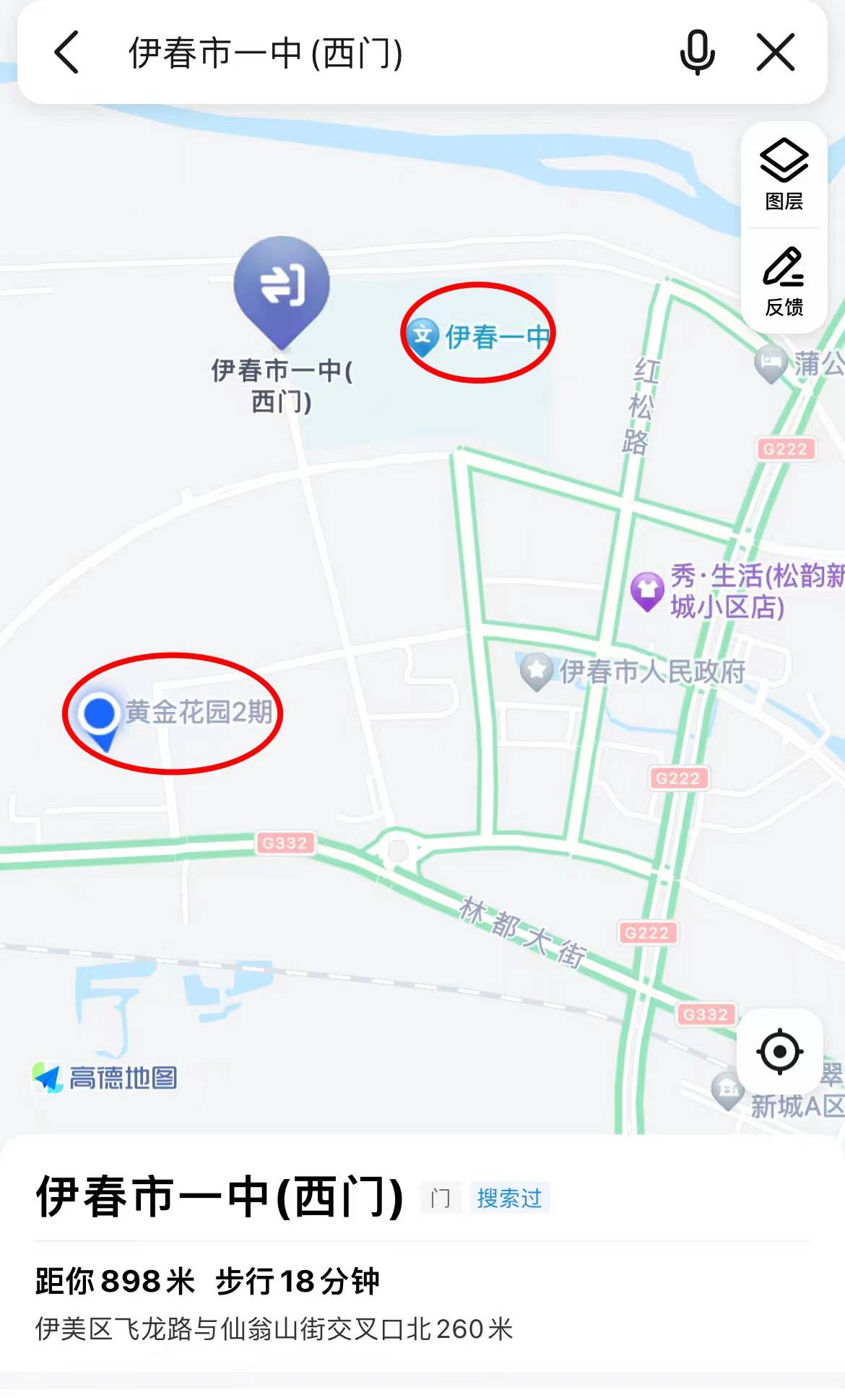This screenshot has height=1400, width=845.
Task: Go back using the back arrow
Action: (66, 53)
